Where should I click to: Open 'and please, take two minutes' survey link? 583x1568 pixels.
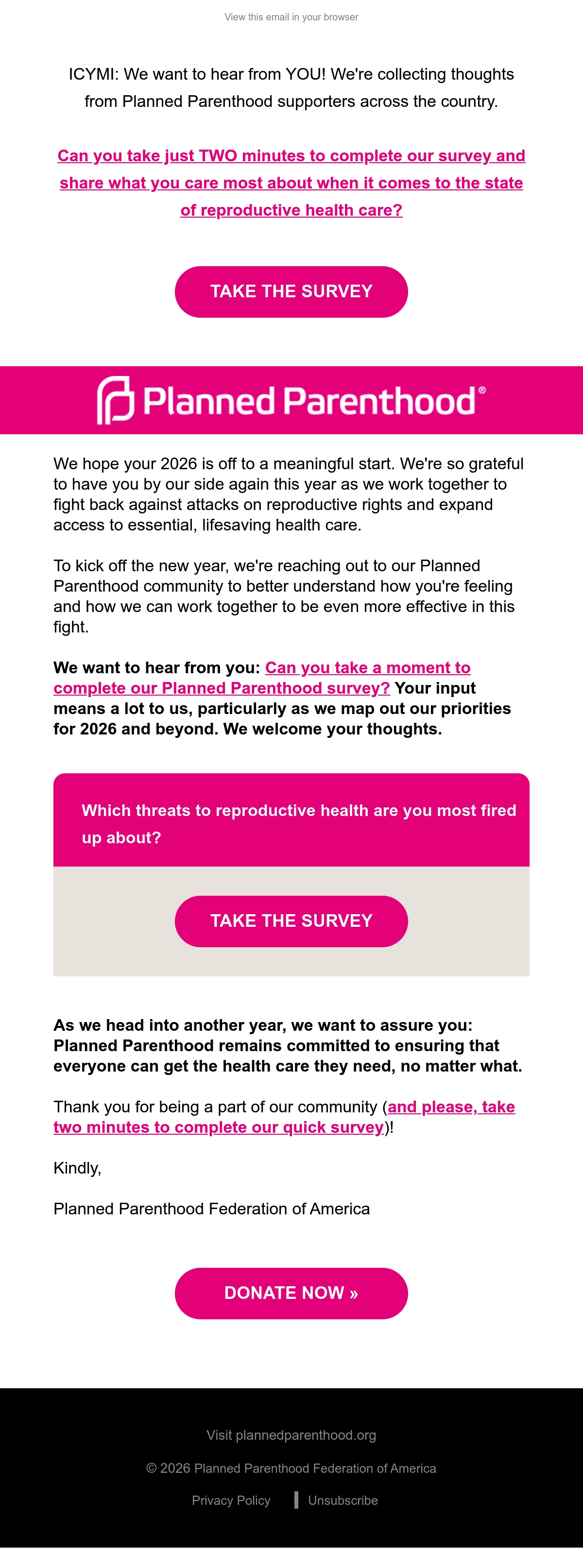click(284, 1117)
